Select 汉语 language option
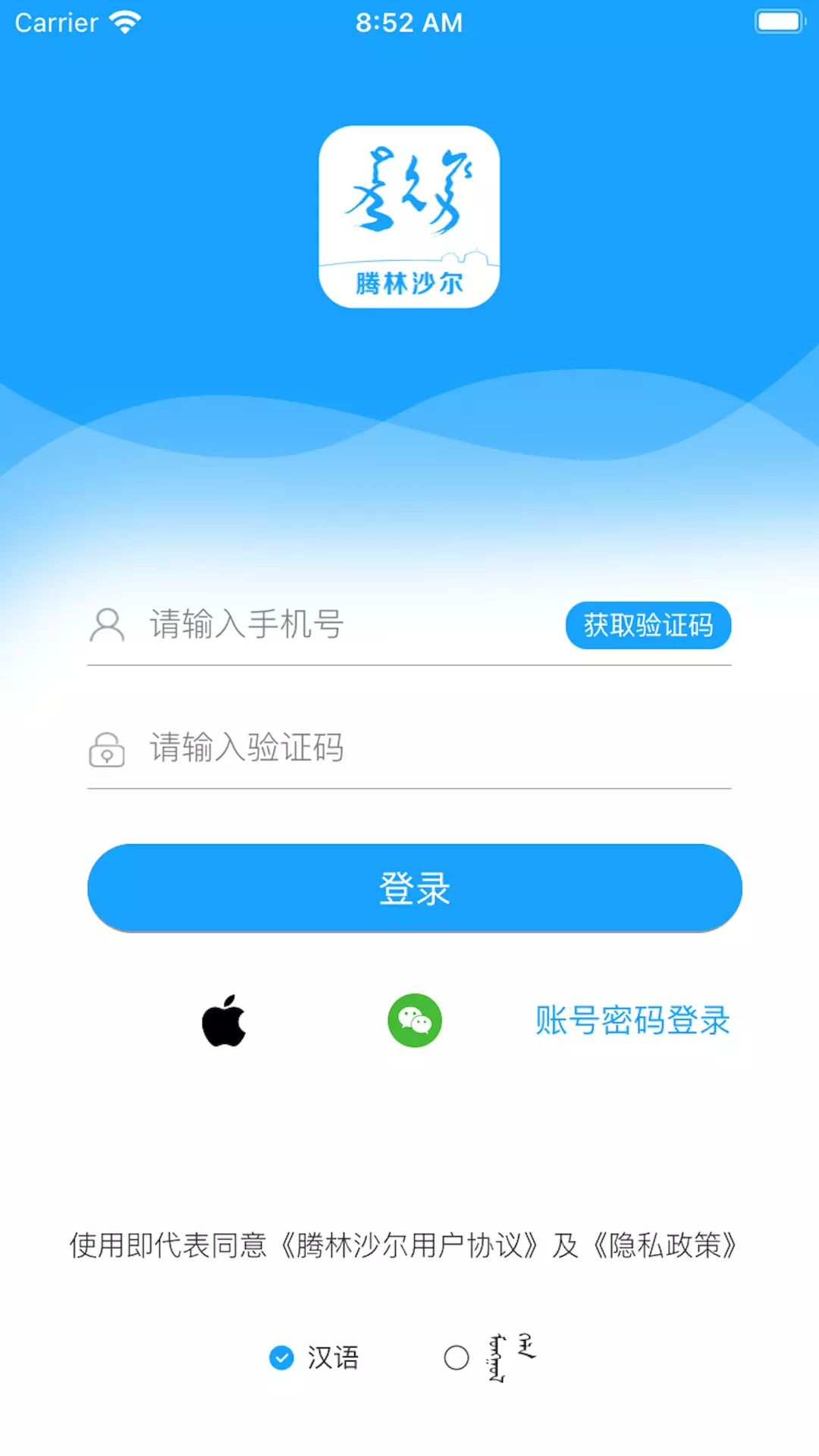Screen dimensions: 819x1456 314,1357
